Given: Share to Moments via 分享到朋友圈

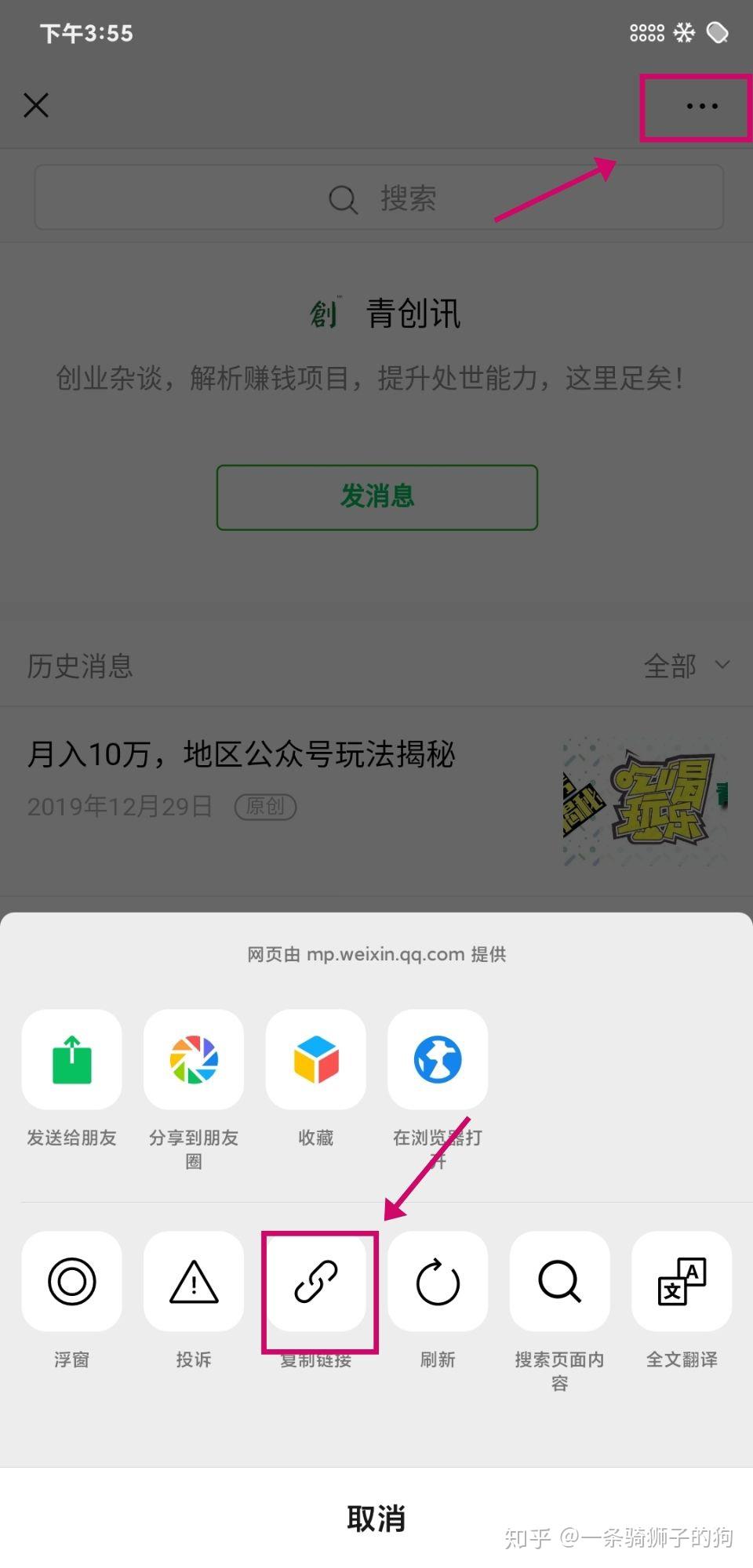Looking at the screenshot, I should [194, 1059].
